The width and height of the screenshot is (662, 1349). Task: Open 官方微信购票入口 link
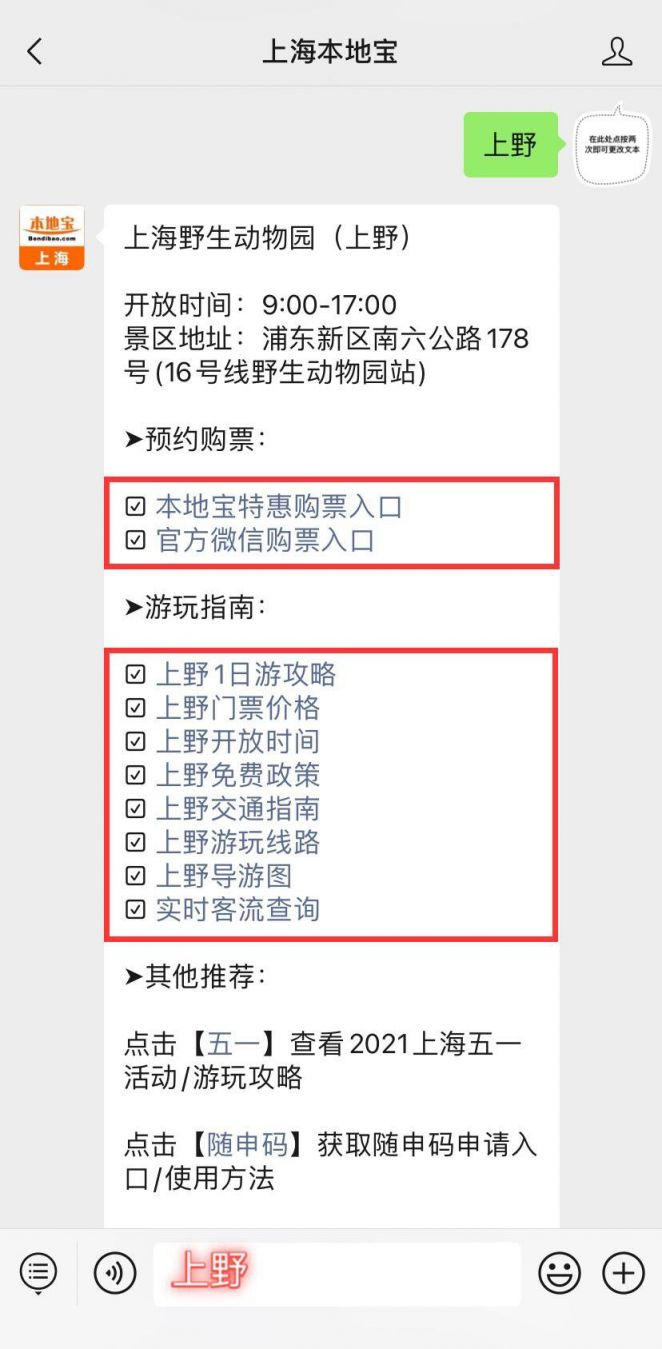[x=265, y=541]
